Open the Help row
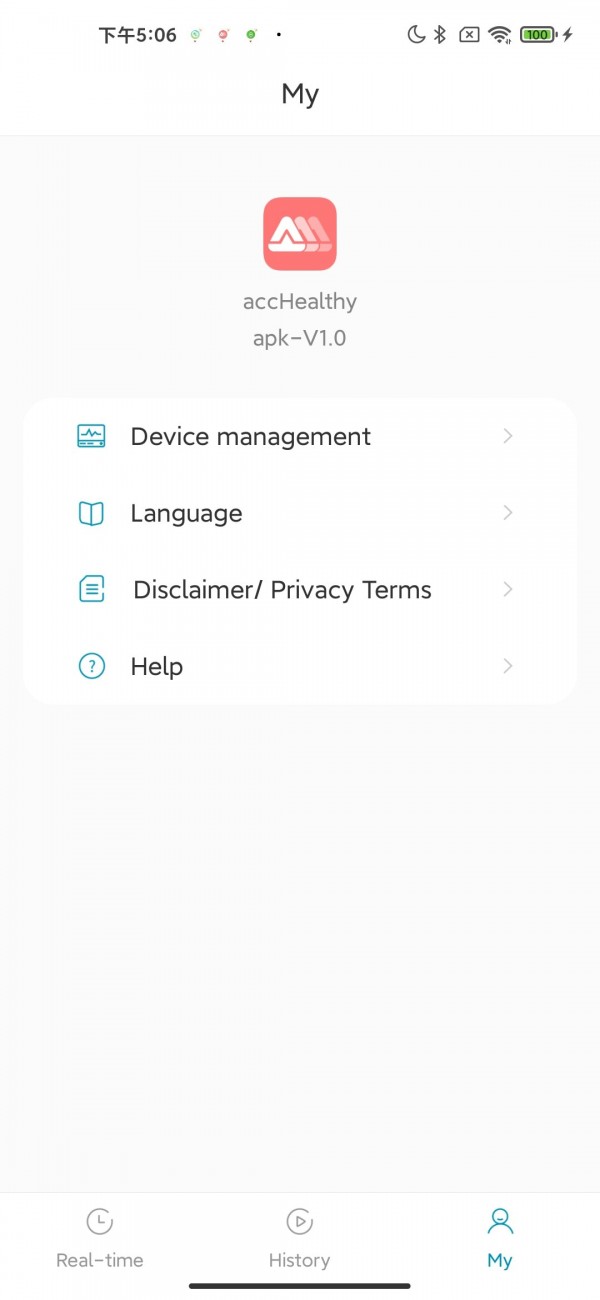 299,667
